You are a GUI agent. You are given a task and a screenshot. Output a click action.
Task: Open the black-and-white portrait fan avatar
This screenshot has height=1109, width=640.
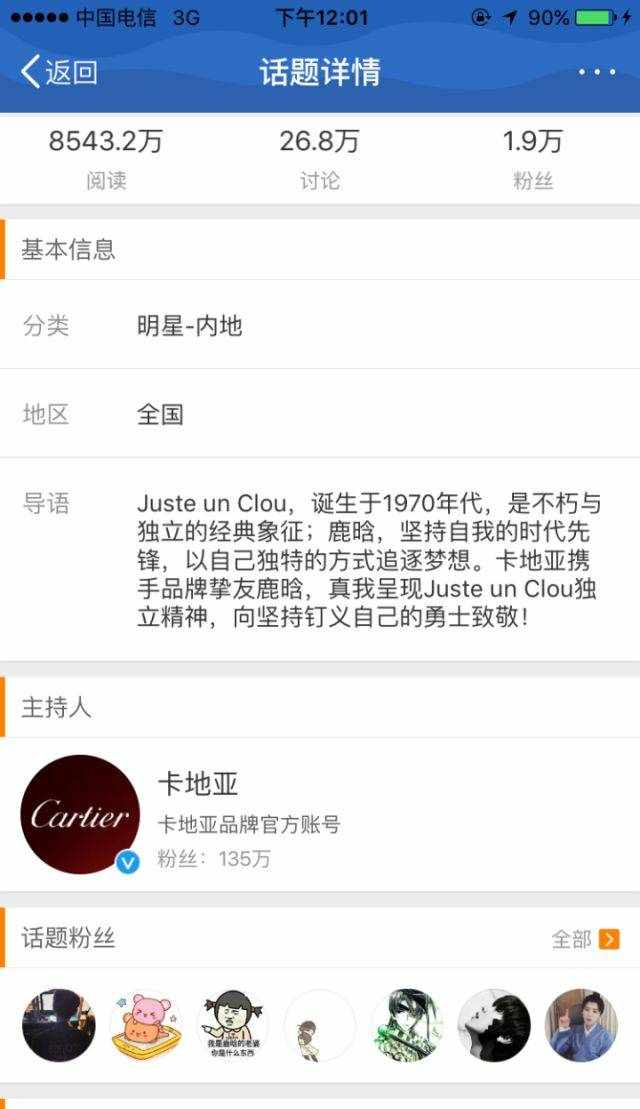click(x=494, y=1025)
